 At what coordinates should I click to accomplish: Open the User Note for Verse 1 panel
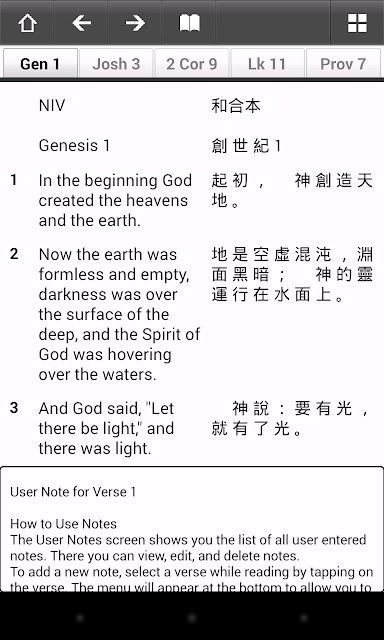[x=192, y=529]
